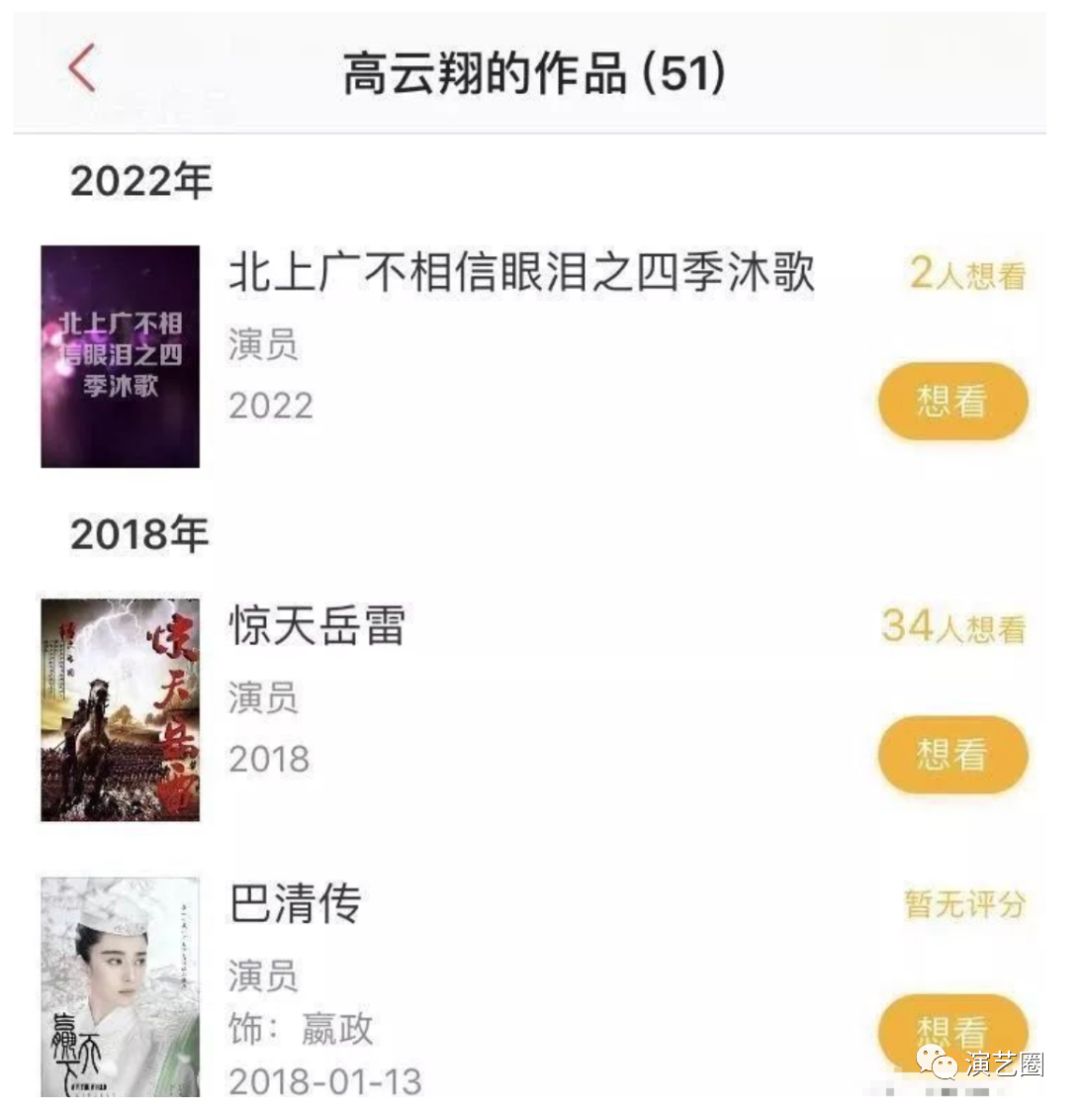Open the 惊天岳雷 details
This screenshot has width=1080, height=1112.
click(317, 627)
